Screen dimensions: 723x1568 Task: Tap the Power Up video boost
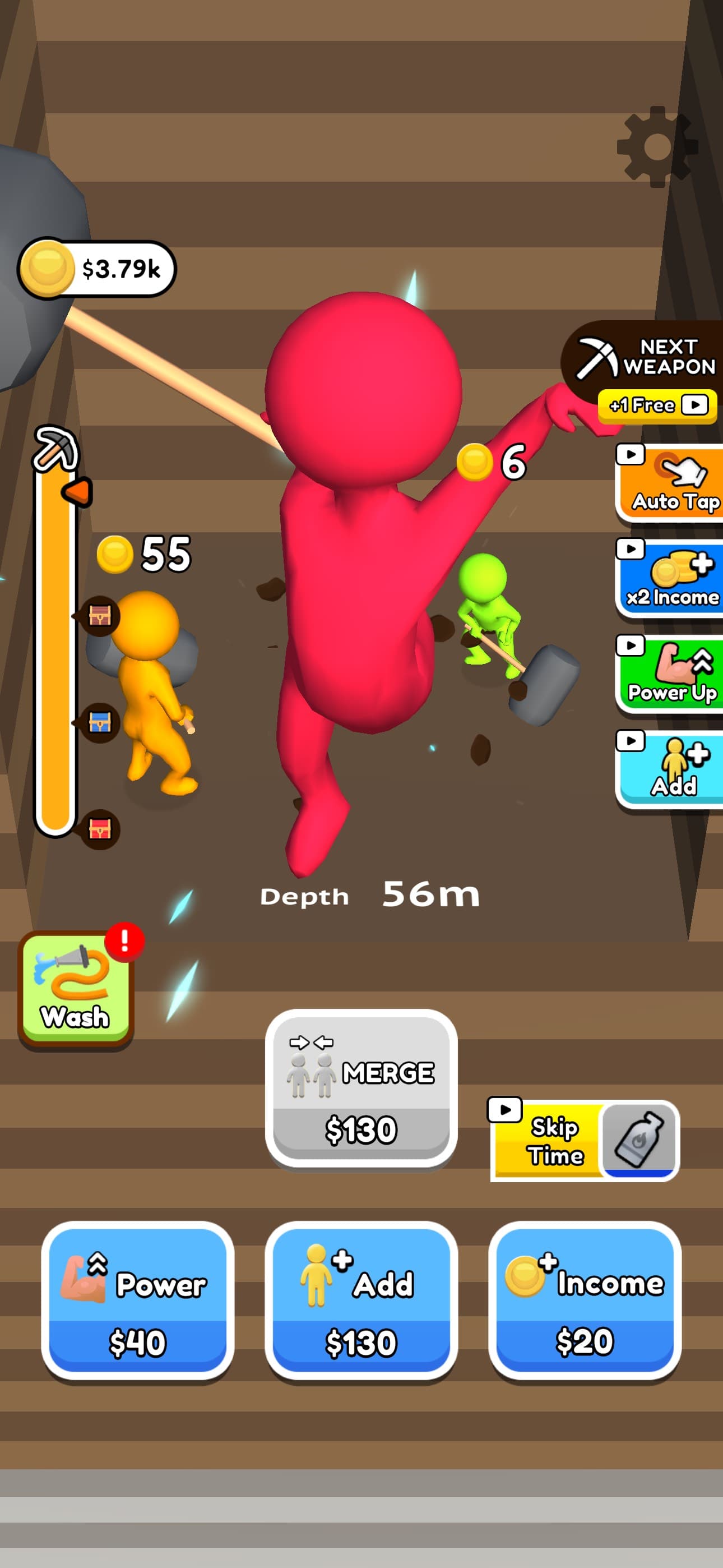(x=669, y=674)
